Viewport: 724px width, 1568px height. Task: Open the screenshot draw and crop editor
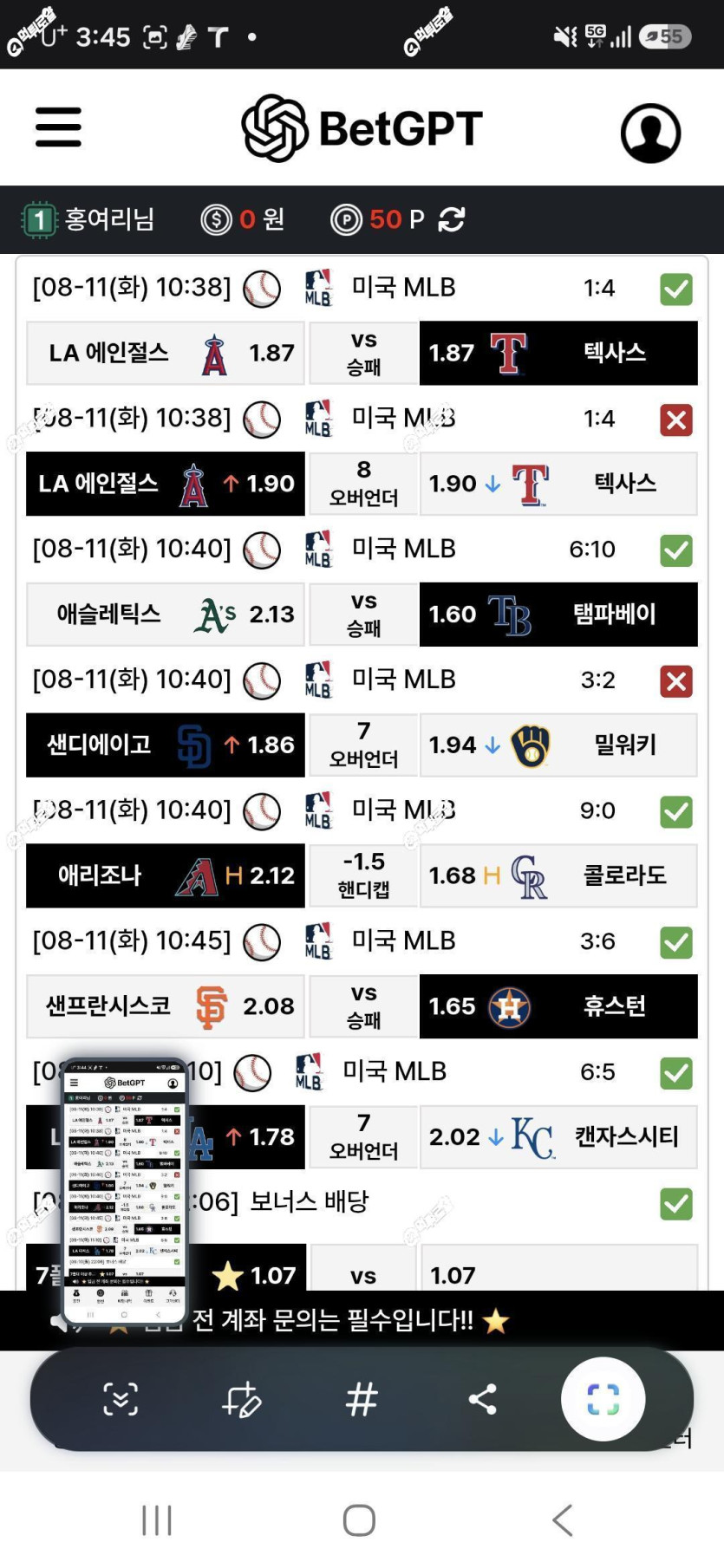241,1398
